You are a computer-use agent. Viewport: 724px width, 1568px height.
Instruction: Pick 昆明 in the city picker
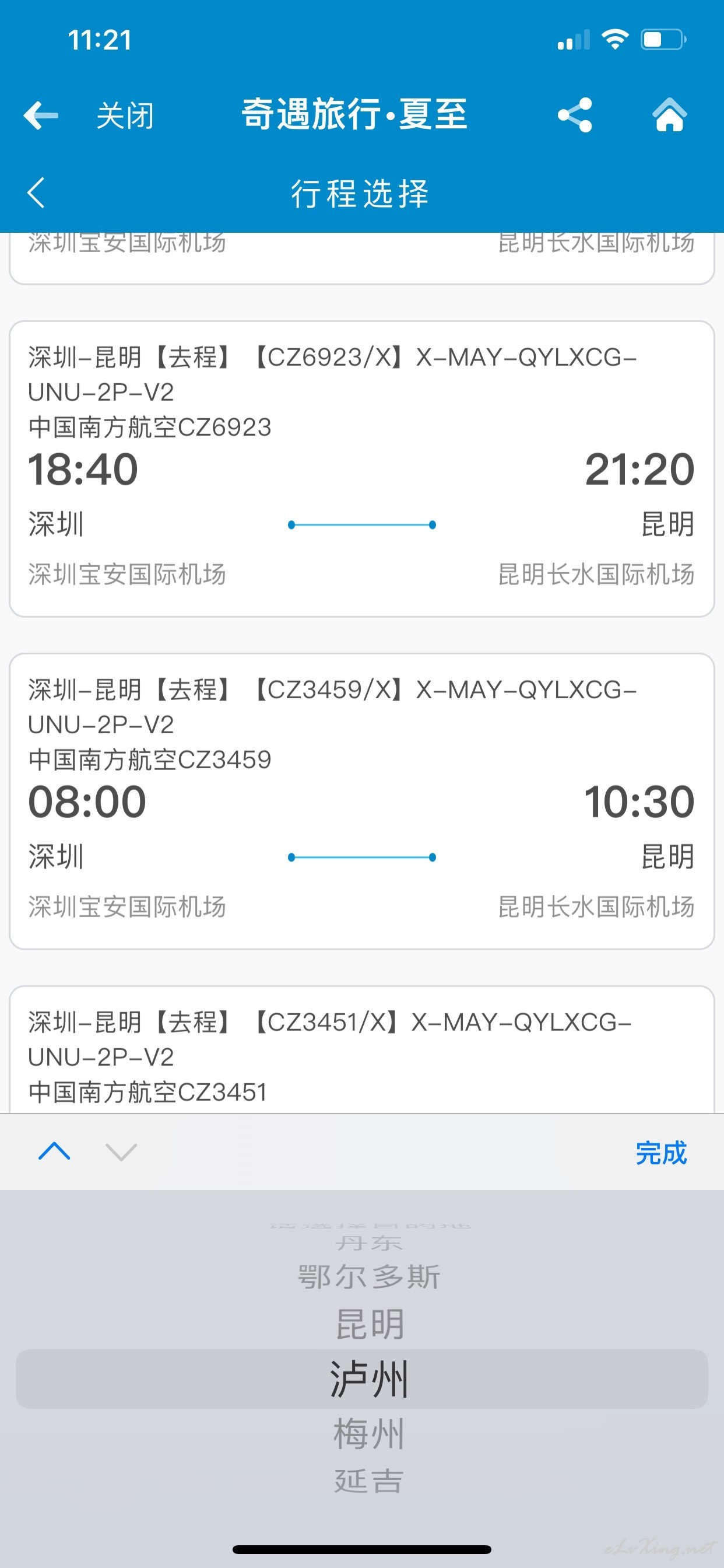(x=370, y=1324)
